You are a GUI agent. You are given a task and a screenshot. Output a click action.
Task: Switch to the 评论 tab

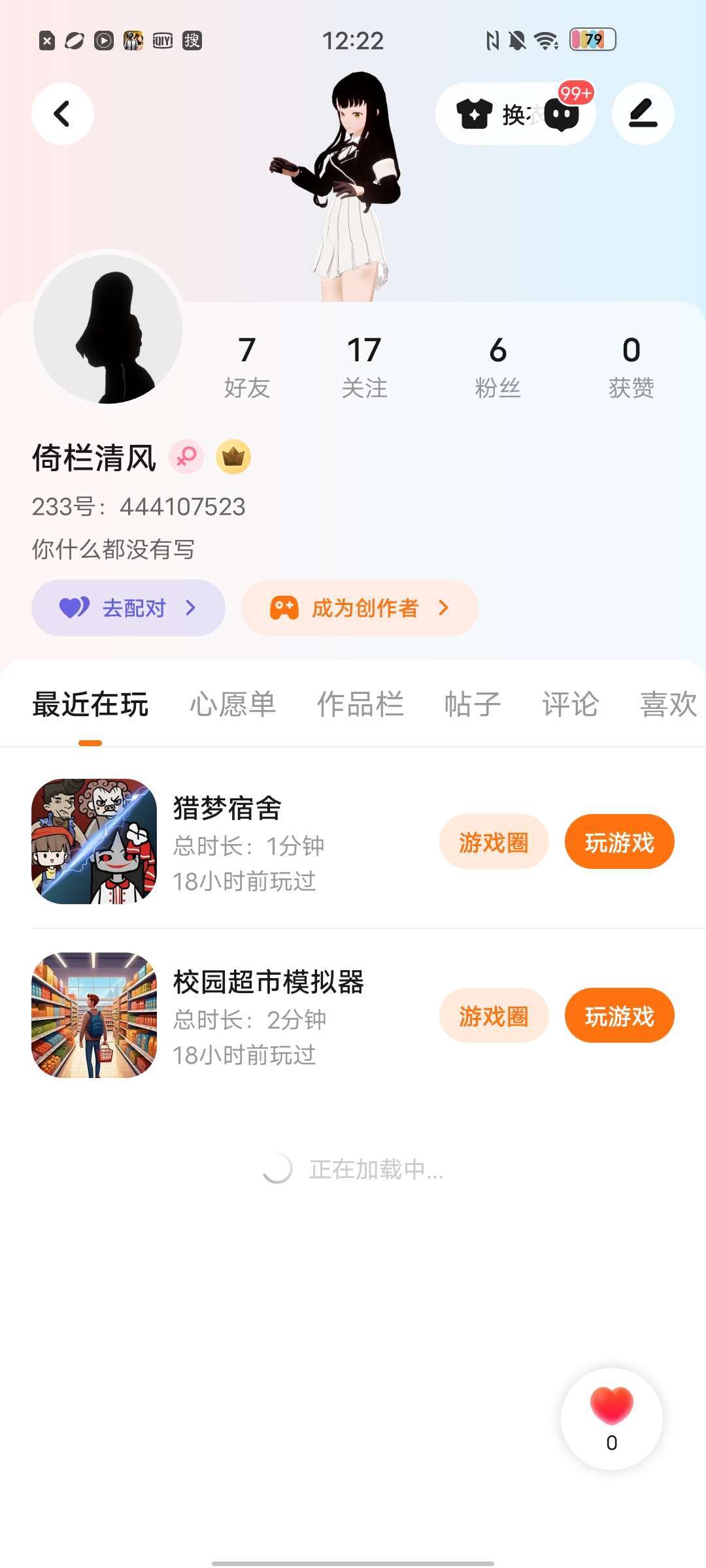(570, 704)
